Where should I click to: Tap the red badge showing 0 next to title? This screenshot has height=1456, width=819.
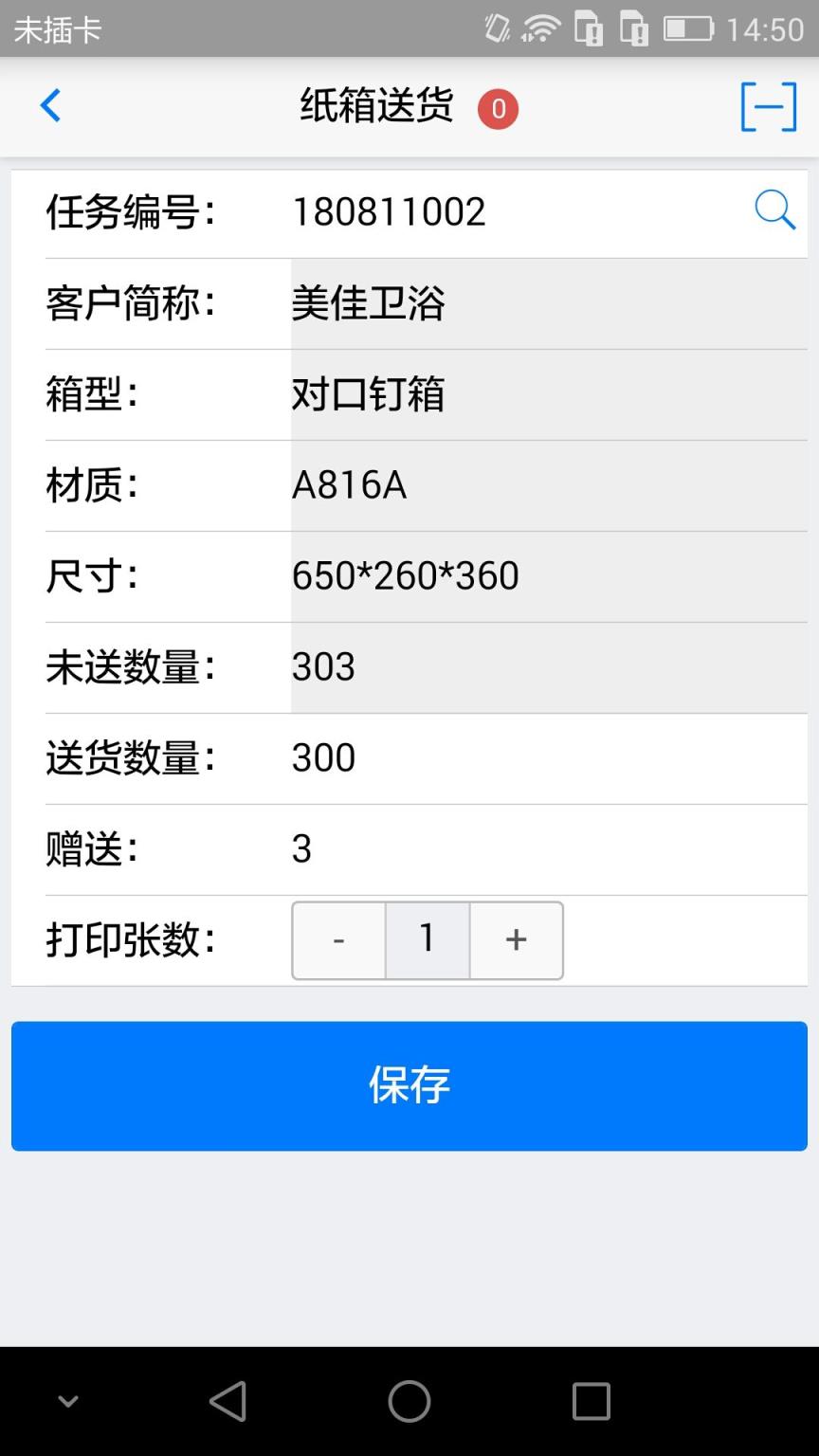click(497, 109)
